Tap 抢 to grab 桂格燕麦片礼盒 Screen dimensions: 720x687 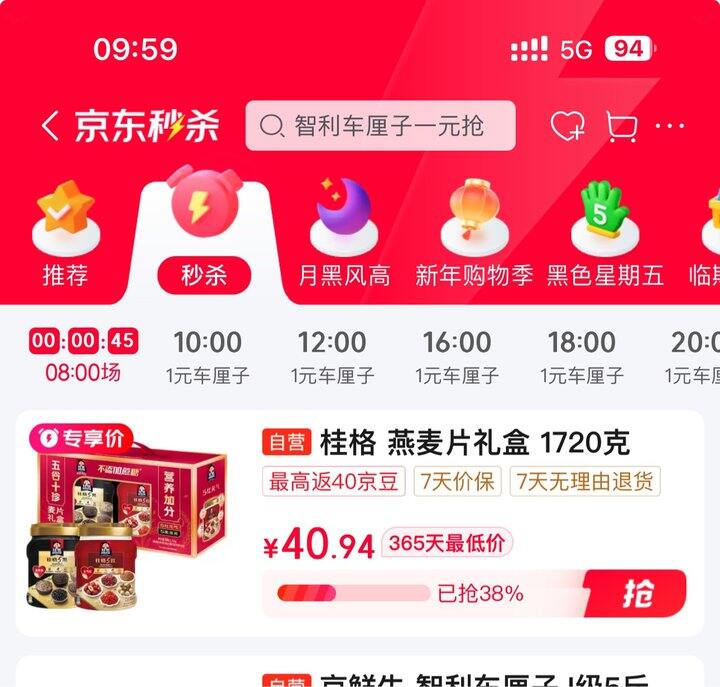pos(637,593)
